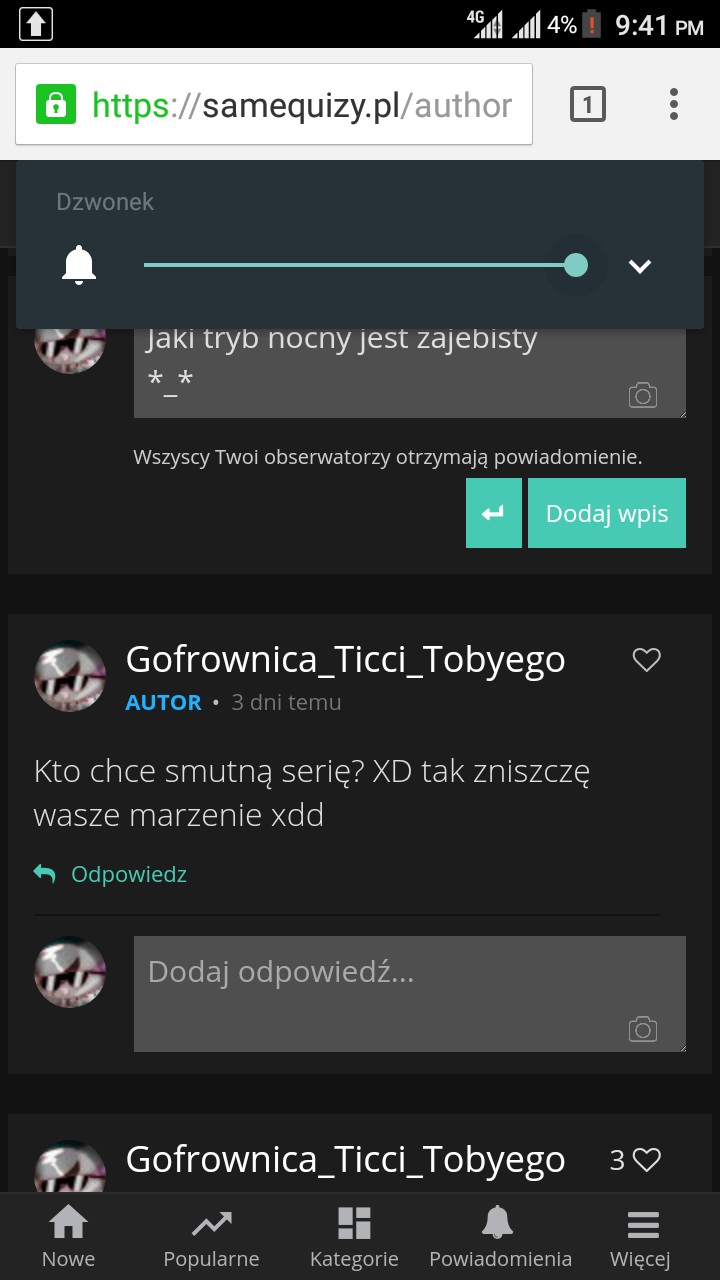Open the browser tab switcher
Image resolution: width=720 pixels, height=1280 pixels.
coord(588,104)
